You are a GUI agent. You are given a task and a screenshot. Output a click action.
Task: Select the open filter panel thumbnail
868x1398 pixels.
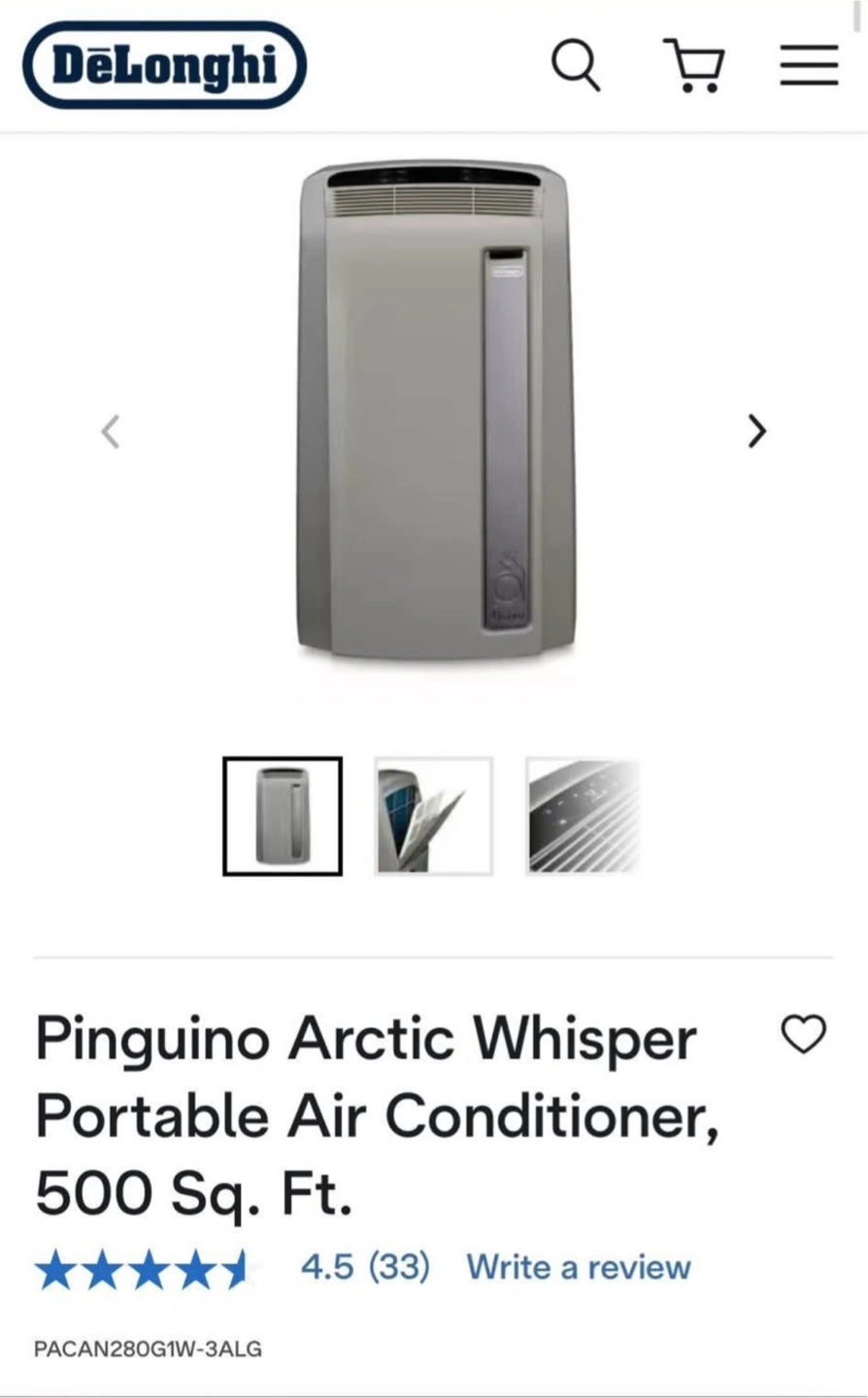pyautogui.click(x=434, y=816)
